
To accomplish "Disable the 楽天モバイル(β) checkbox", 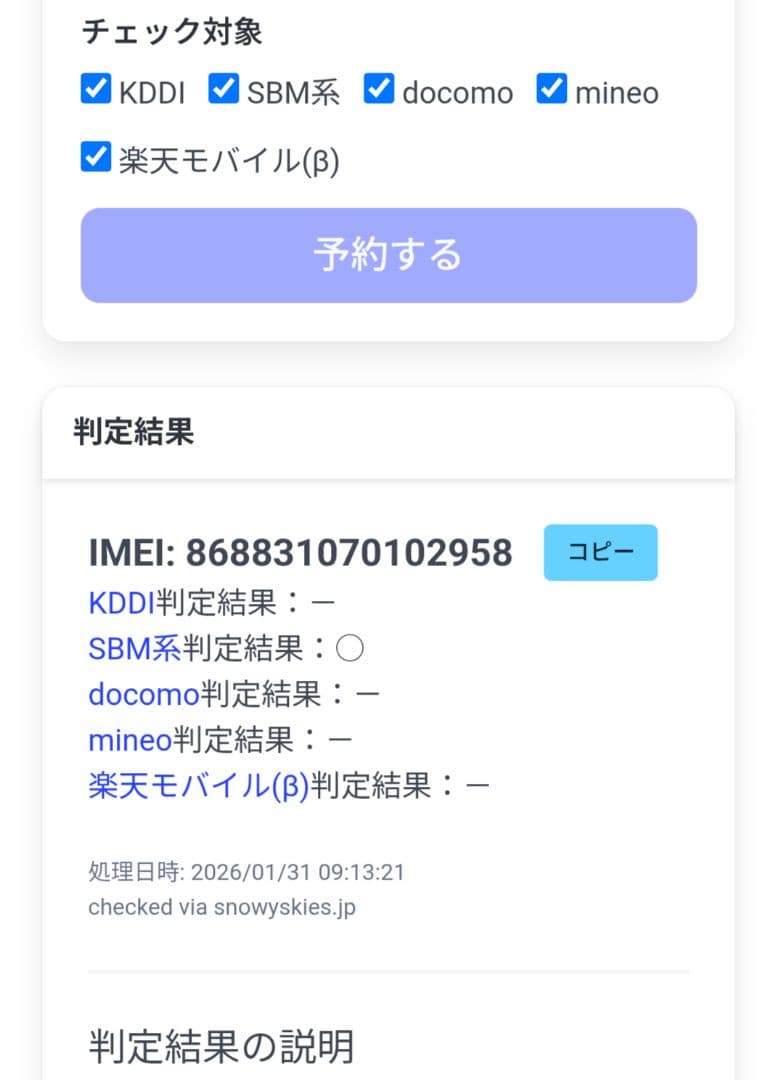I will (x=95, y=158).
